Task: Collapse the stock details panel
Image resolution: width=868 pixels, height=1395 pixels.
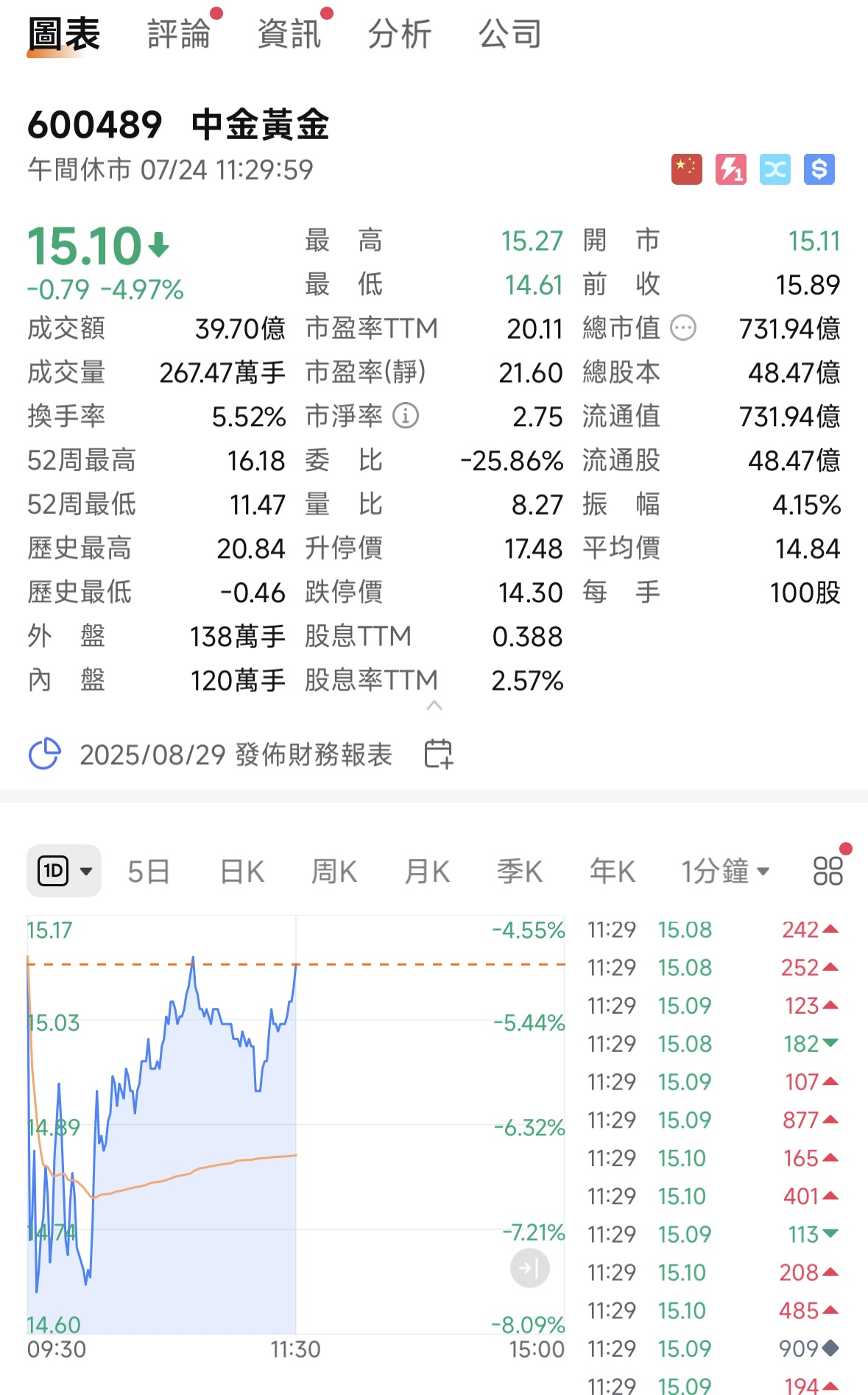Action: tap(434, 706)
